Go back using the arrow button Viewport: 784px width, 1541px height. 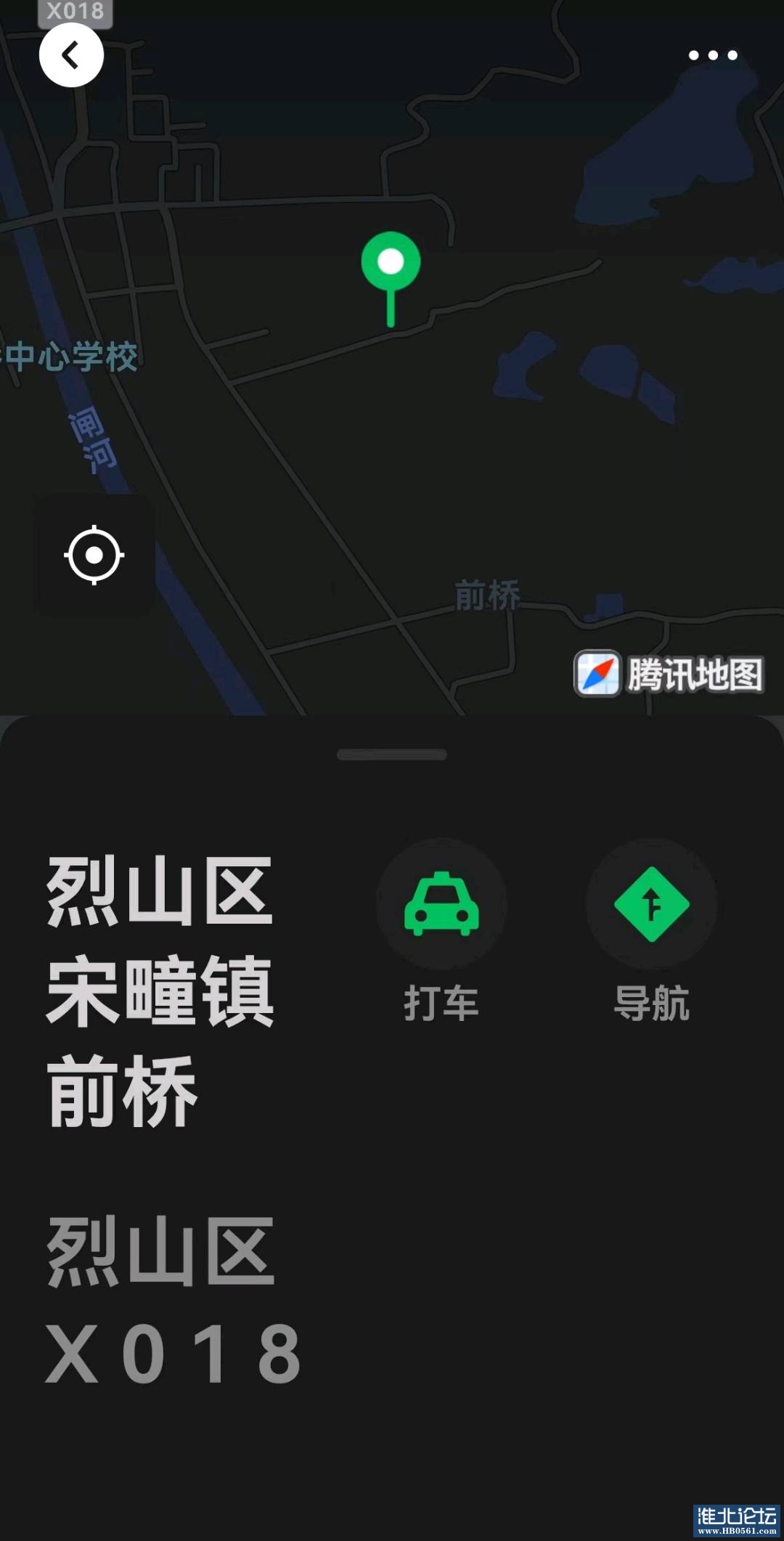pos(71,55)
